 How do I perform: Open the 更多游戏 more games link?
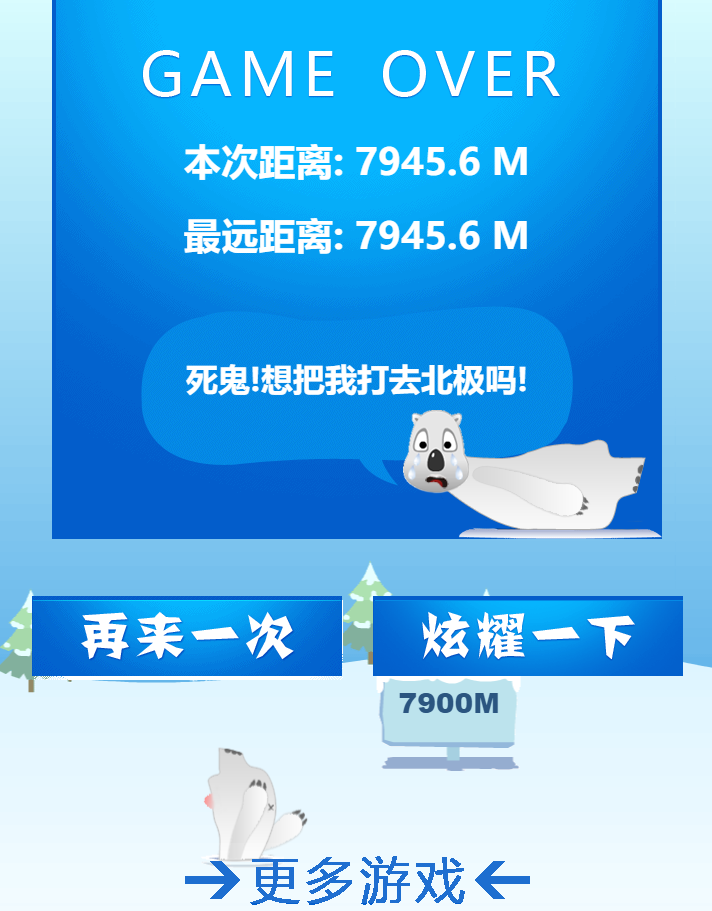(x=357, y=881)
